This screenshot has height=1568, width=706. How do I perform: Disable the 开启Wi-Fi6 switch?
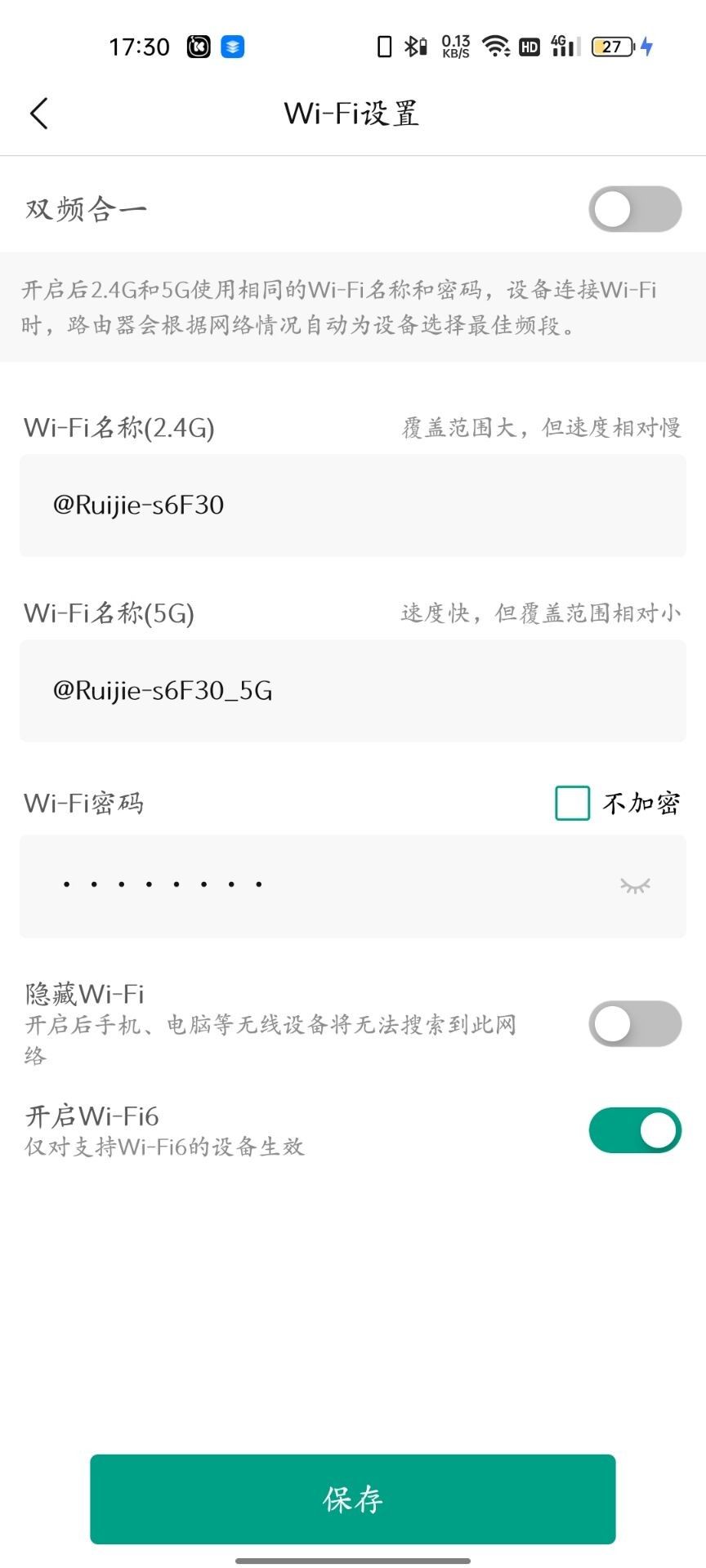[x=635, y=1130]
